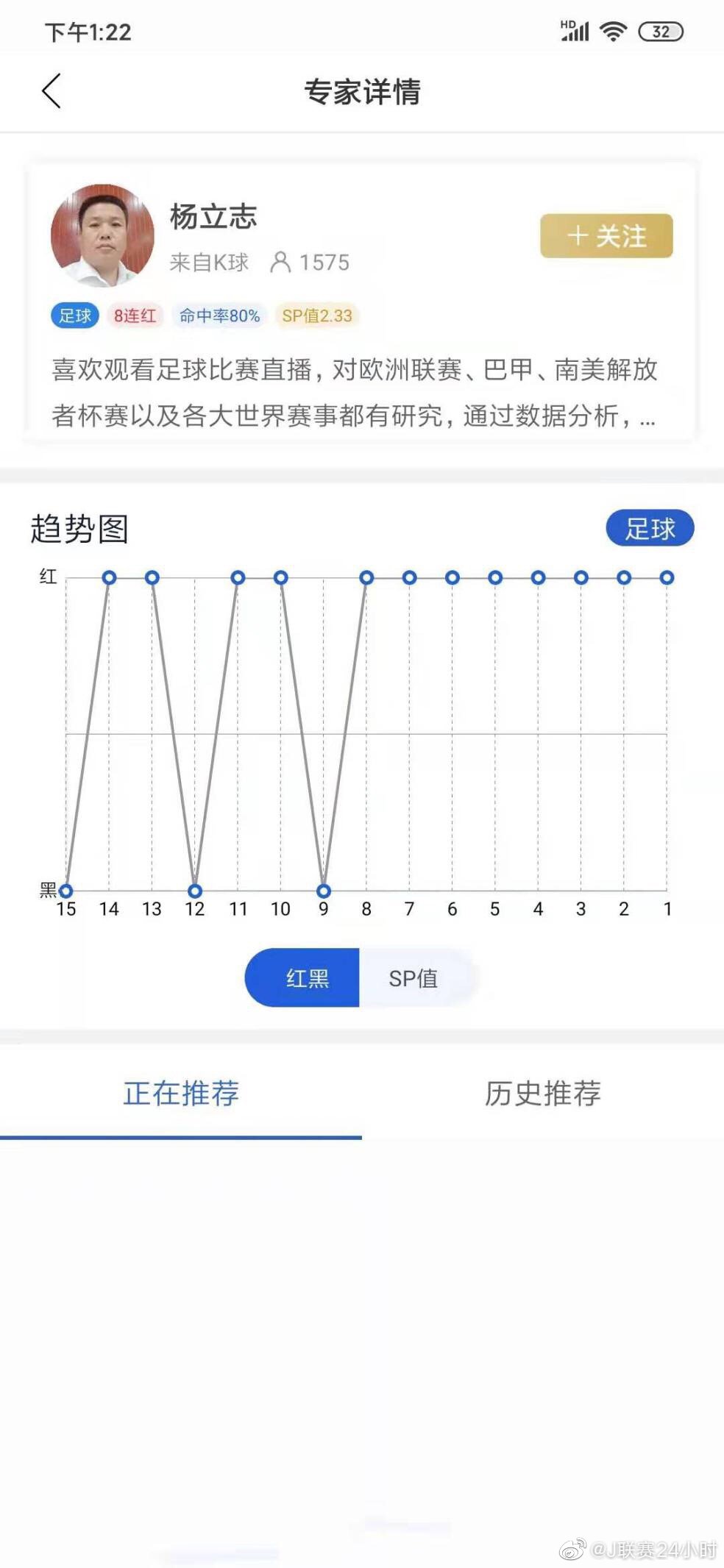Select the 足球 category badge on the profile
Viewport: 724px width, 1568px height.
click(x=74, y=316)
